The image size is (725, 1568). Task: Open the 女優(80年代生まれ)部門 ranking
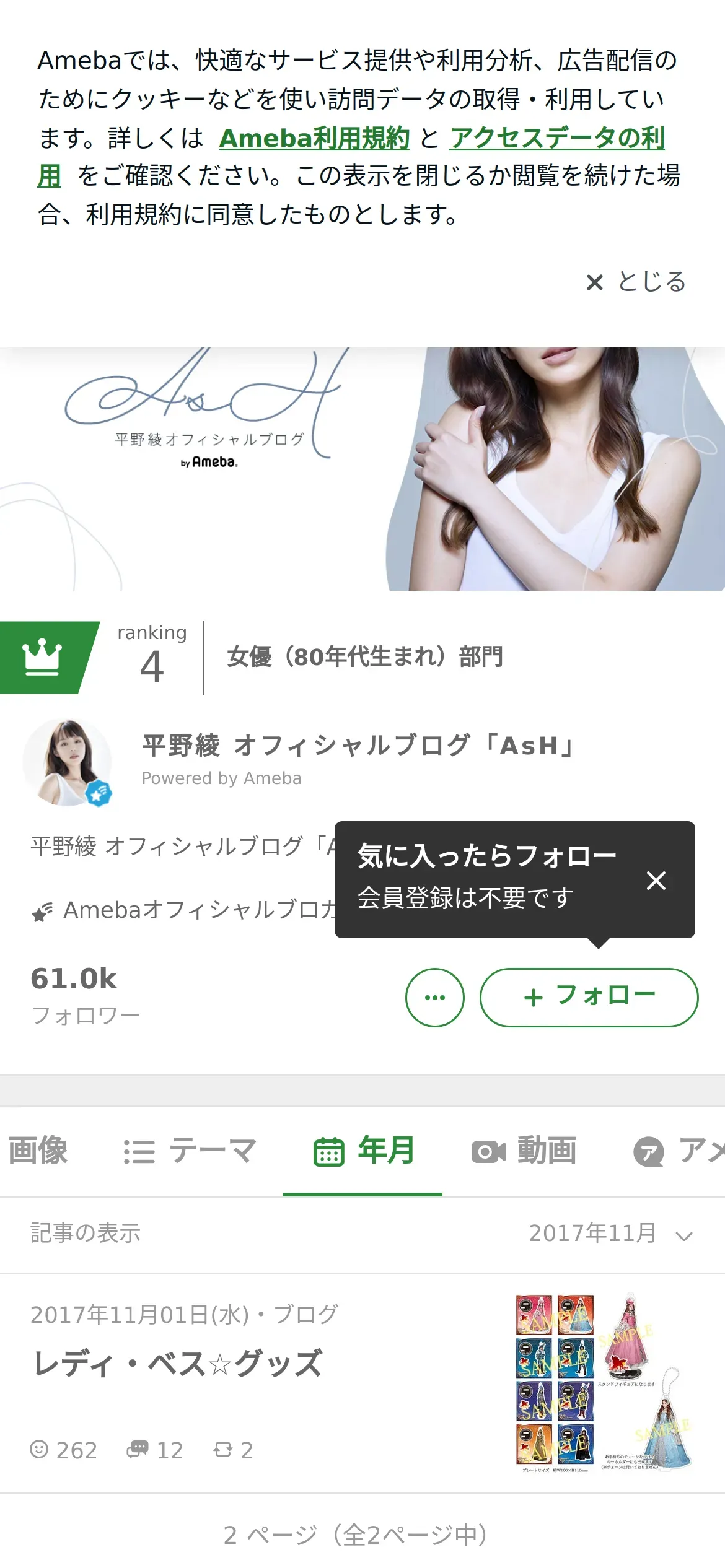point(364,657)
